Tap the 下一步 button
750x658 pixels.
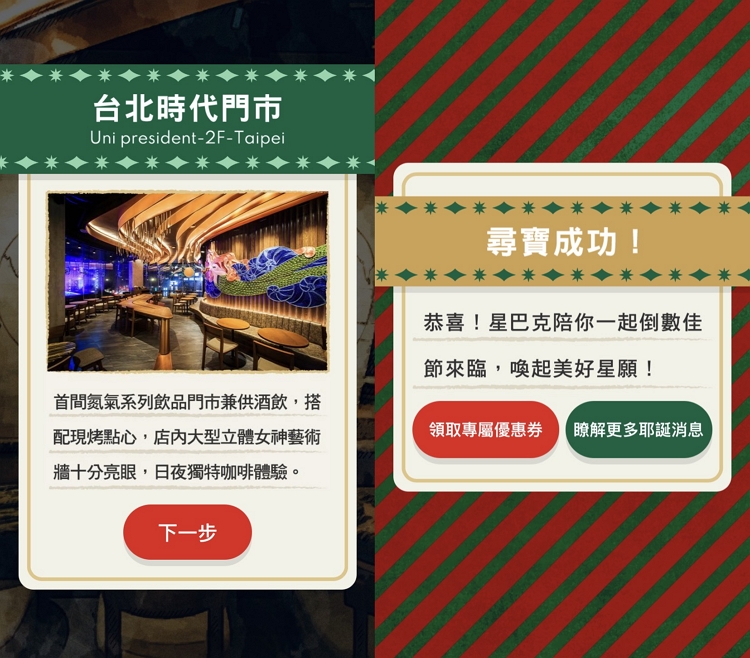point(187,532)
